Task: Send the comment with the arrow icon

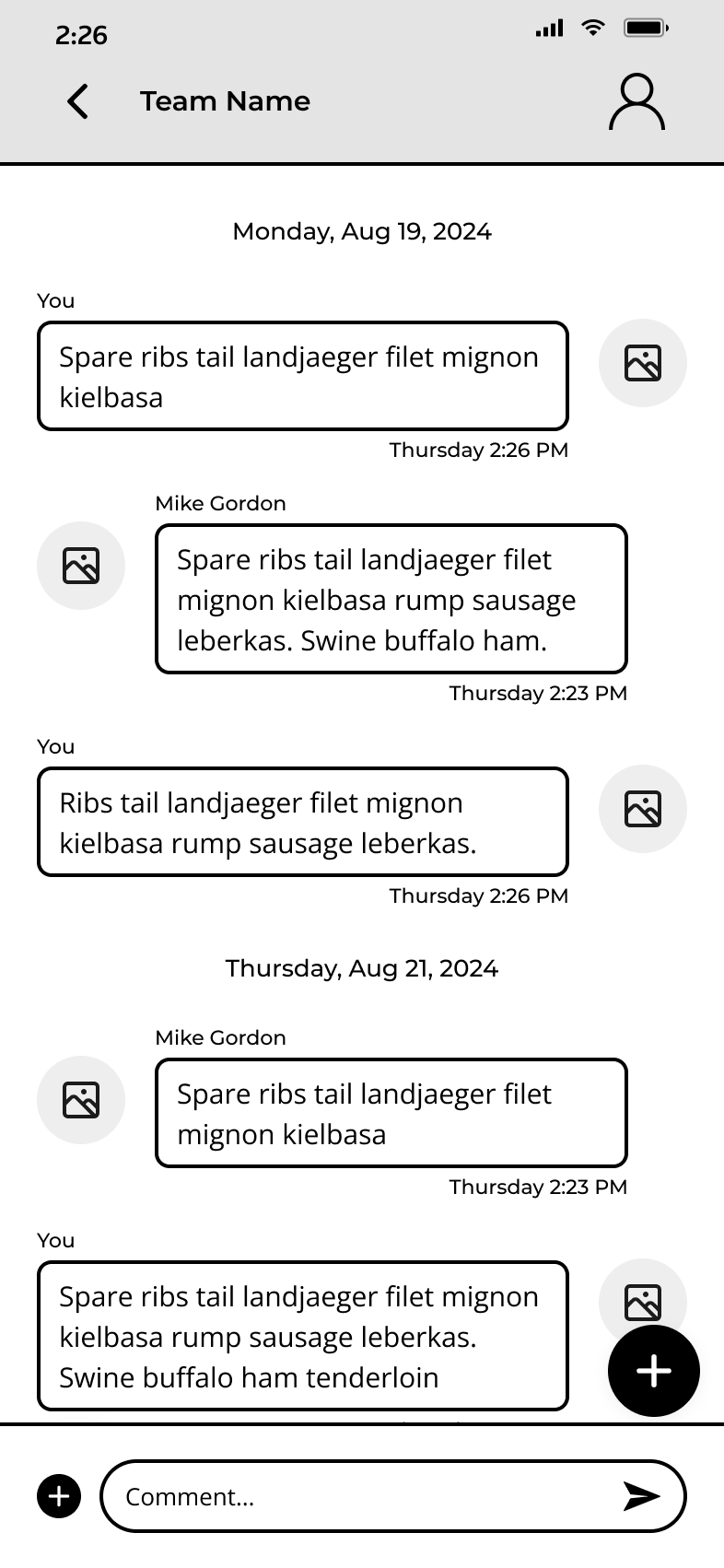Action: click(642, 1496)
